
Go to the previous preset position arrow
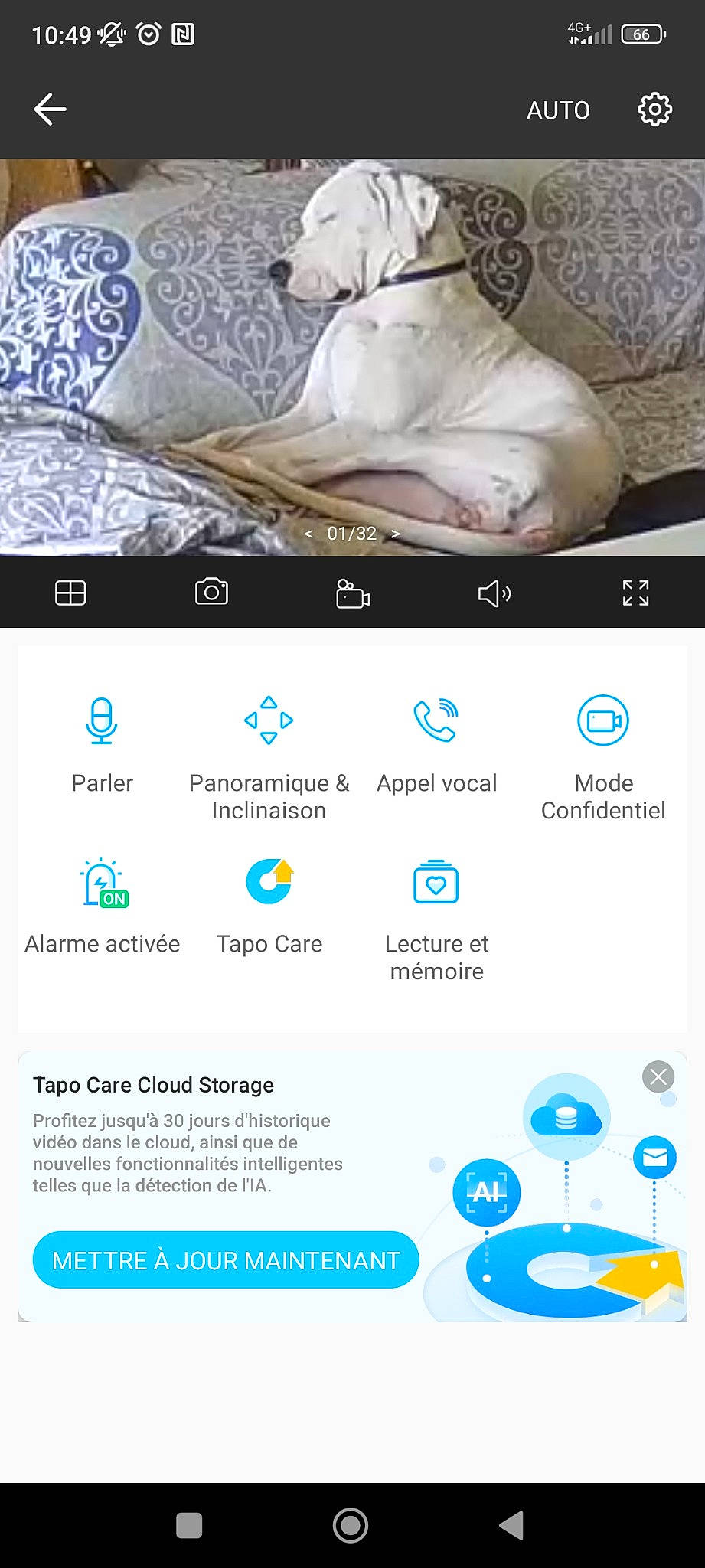point(308,534)
